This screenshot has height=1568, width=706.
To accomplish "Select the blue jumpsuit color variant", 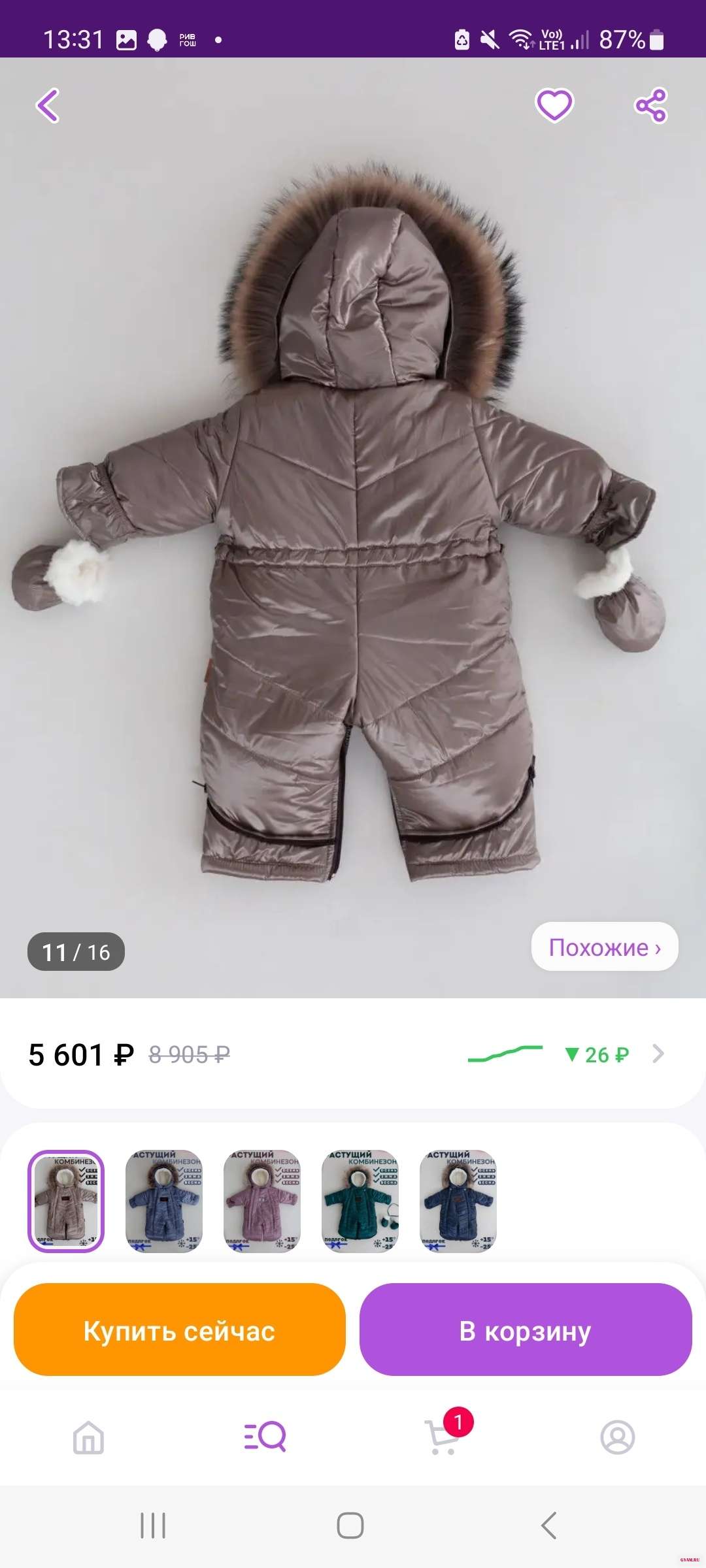I will 164,1201.
